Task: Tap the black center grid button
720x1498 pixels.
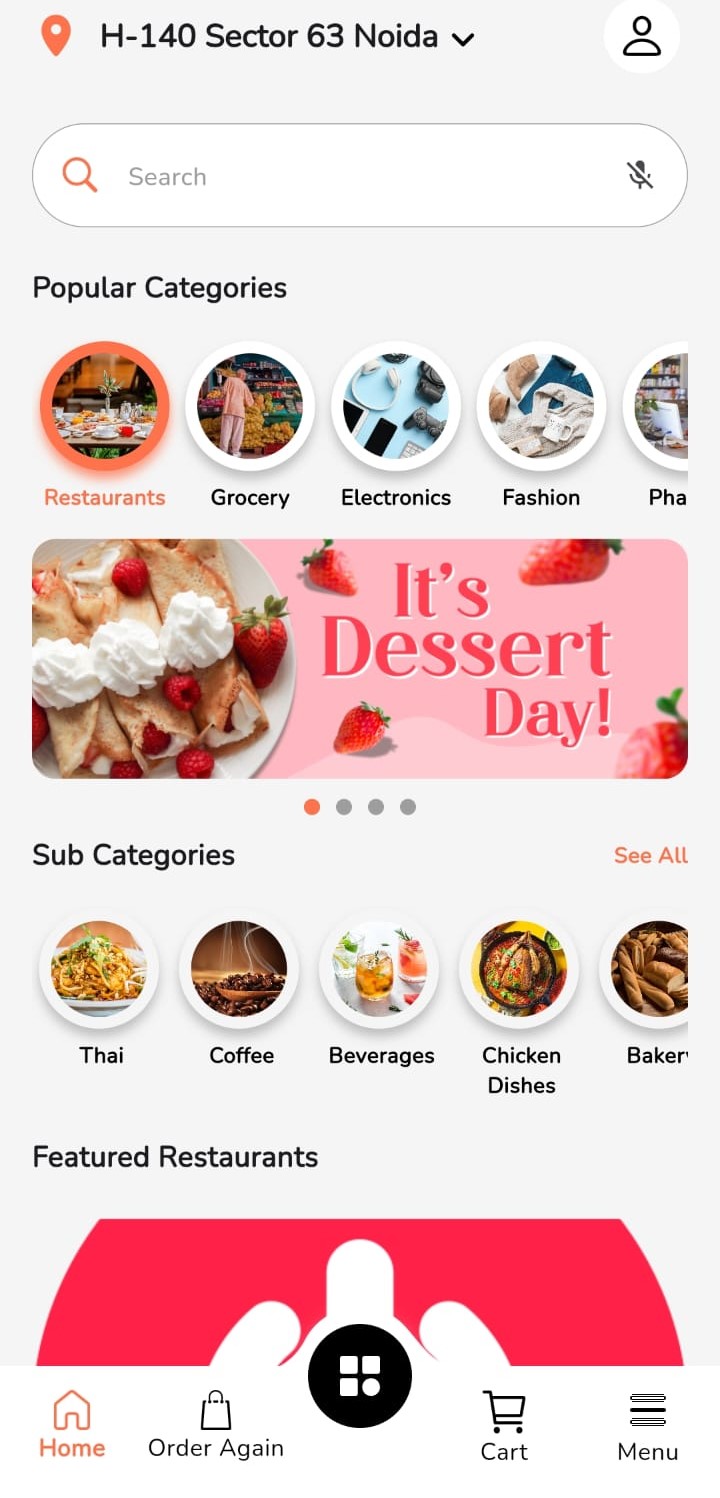Action: 360,1376
